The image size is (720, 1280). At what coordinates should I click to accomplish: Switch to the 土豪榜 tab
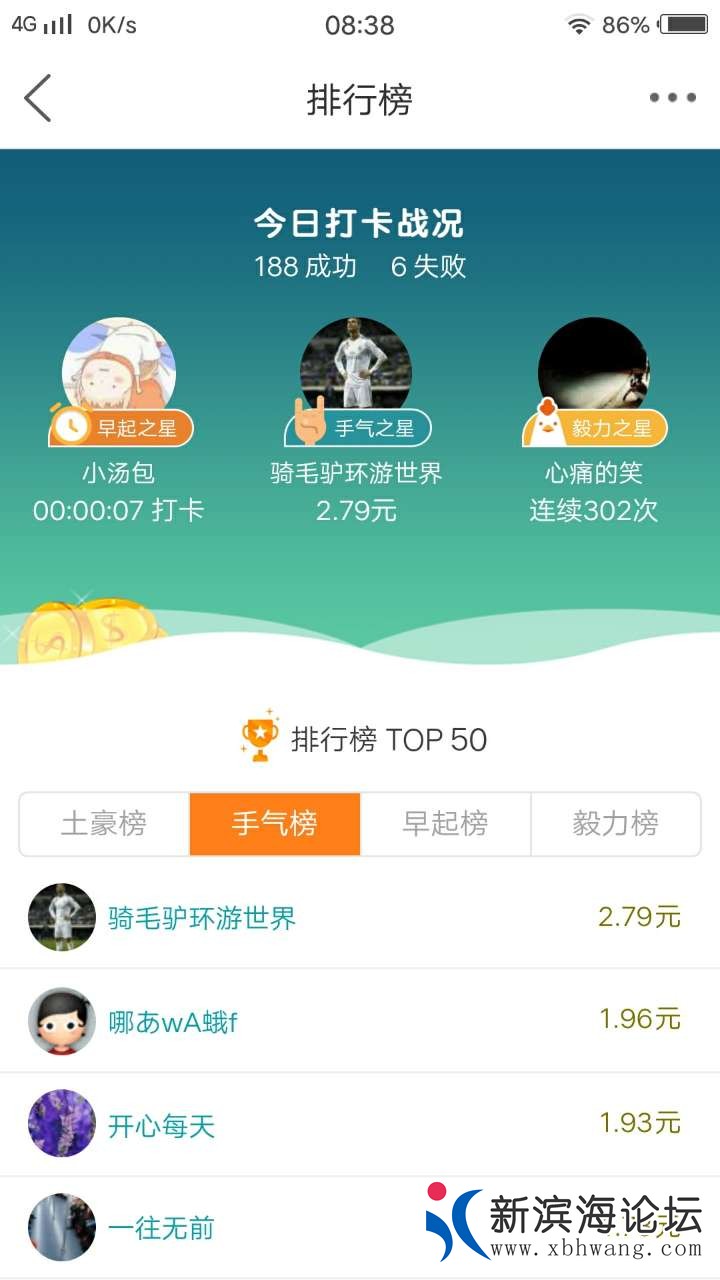[104, 824]
